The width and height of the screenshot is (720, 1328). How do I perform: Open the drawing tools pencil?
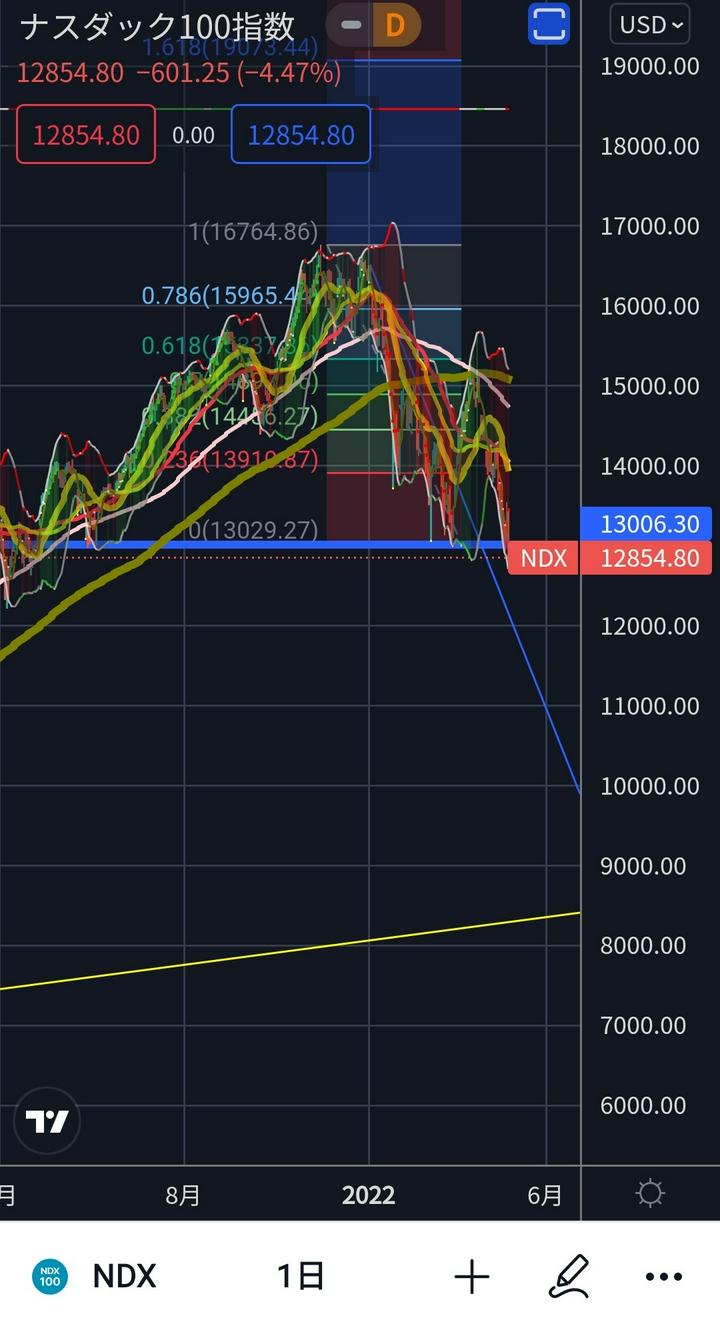pos(569,1276)
